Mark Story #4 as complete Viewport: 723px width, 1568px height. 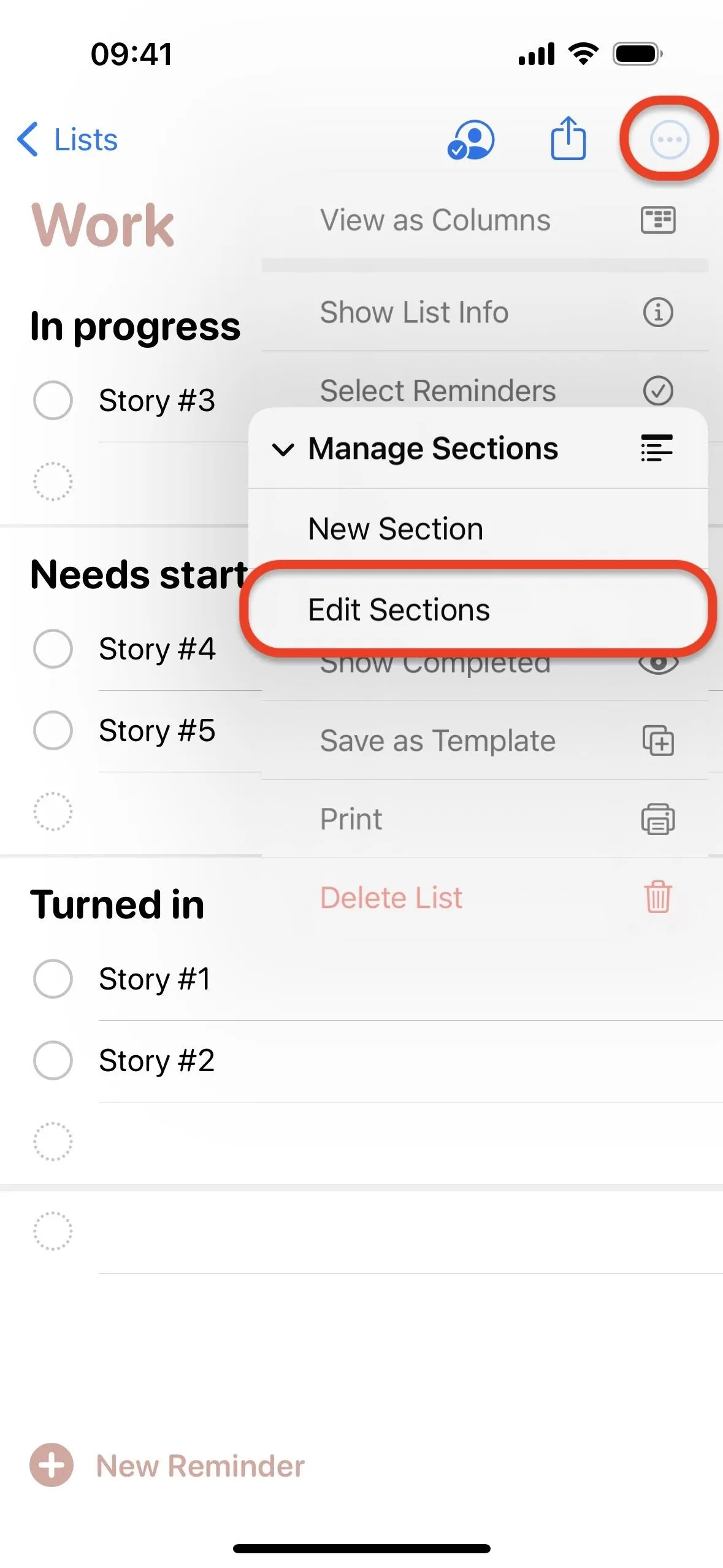pyautogui.click(x=53, y=648)
